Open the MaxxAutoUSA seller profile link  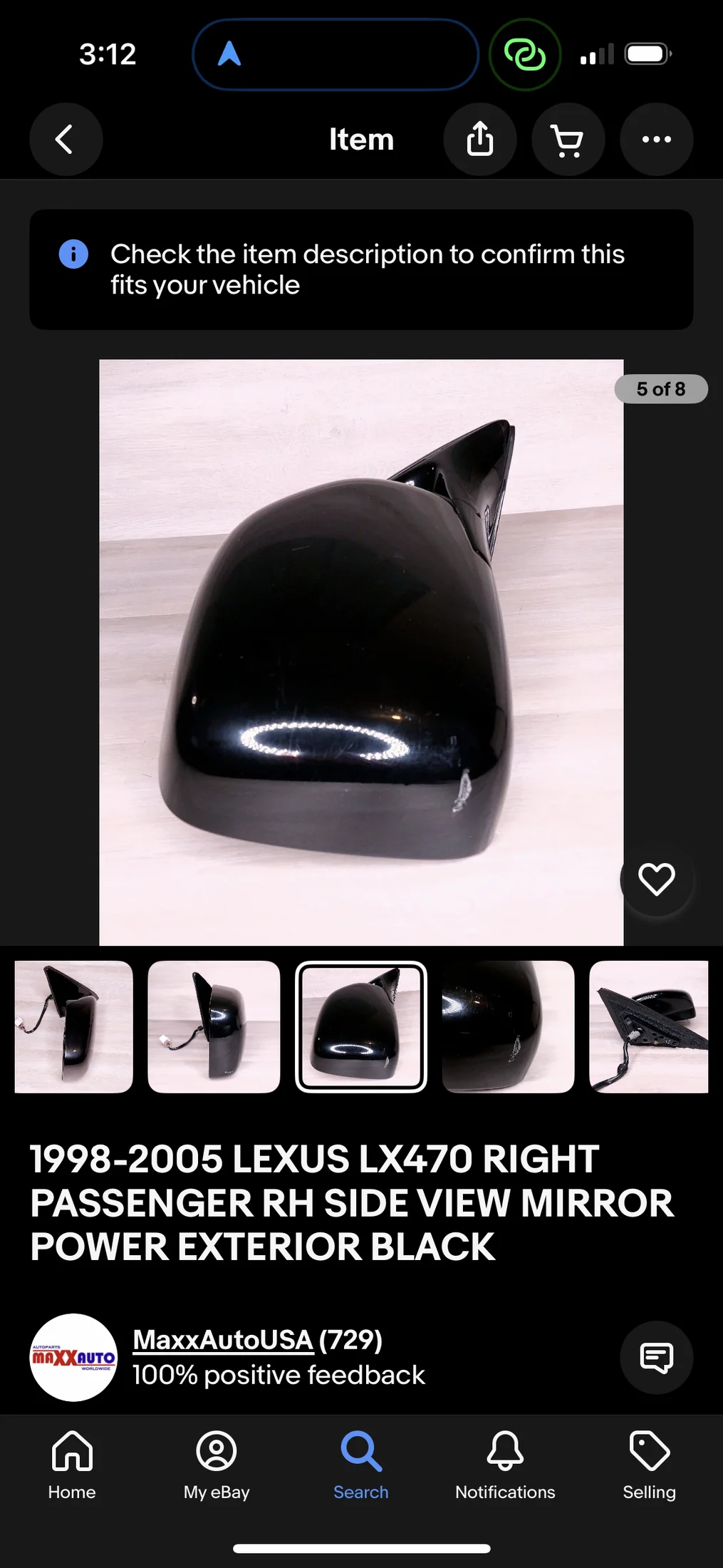tap(223, 1340)
